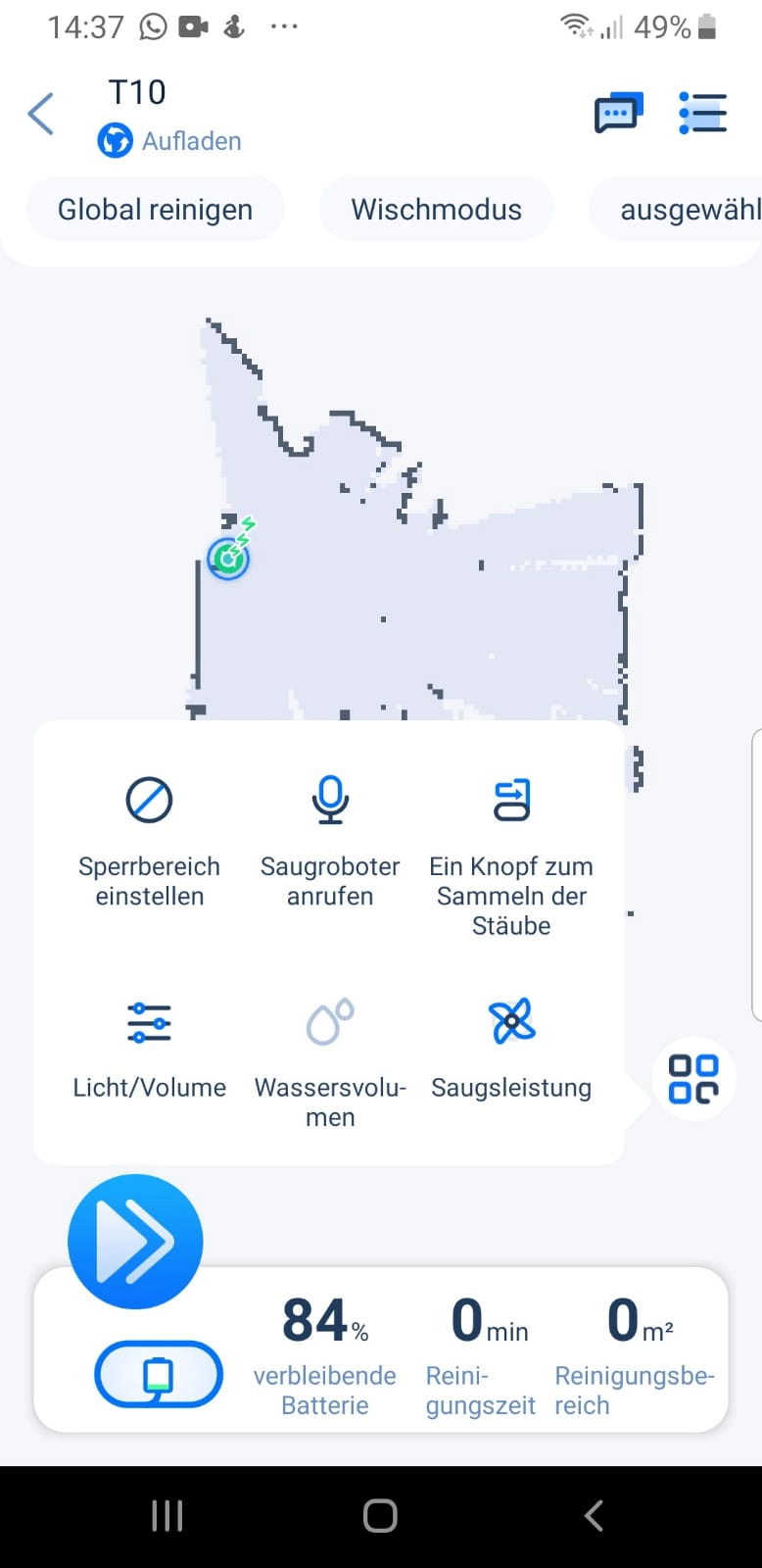Select the Global reinigen mode
This screenshot has height=1568, width=762.
(x=155, y=209)
